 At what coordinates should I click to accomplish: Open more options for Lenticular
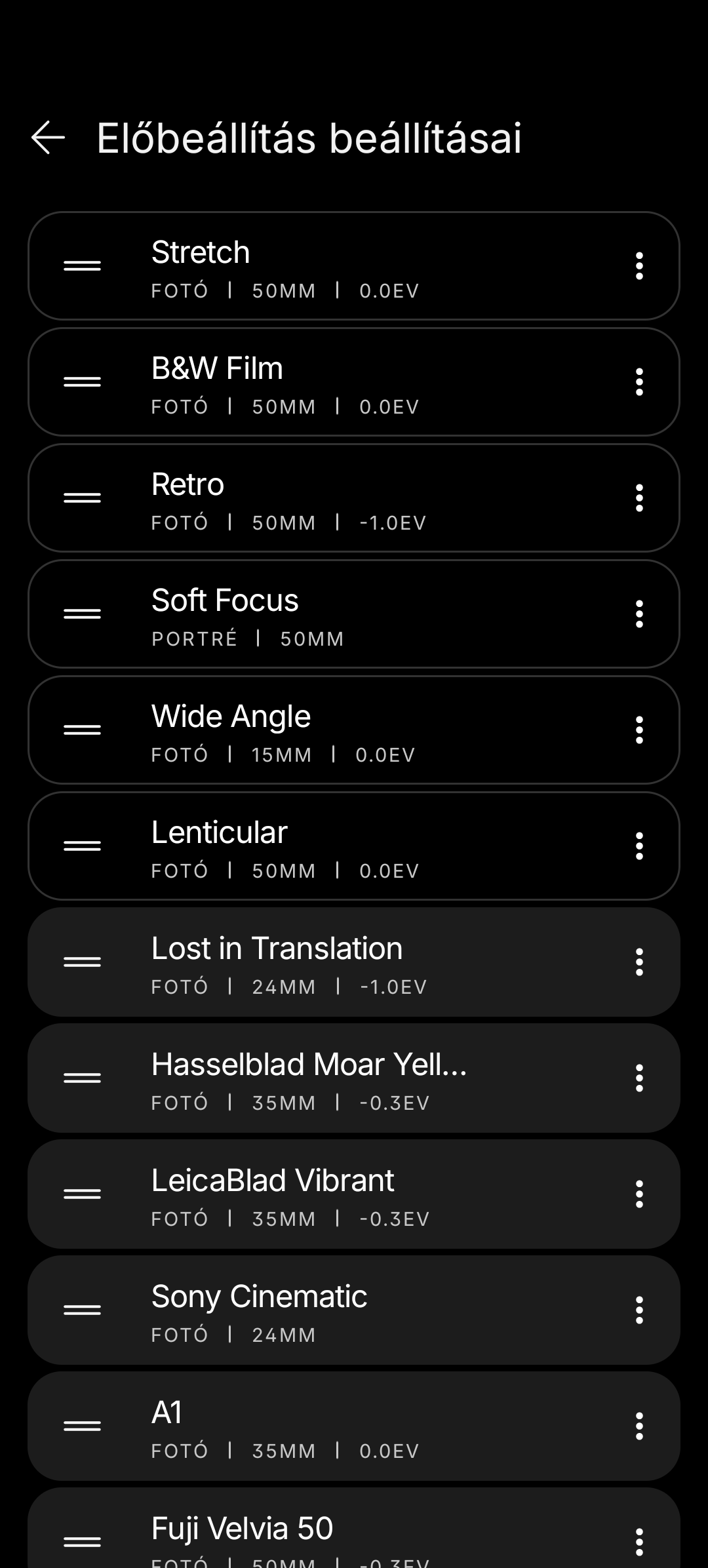tap(639, 846)
